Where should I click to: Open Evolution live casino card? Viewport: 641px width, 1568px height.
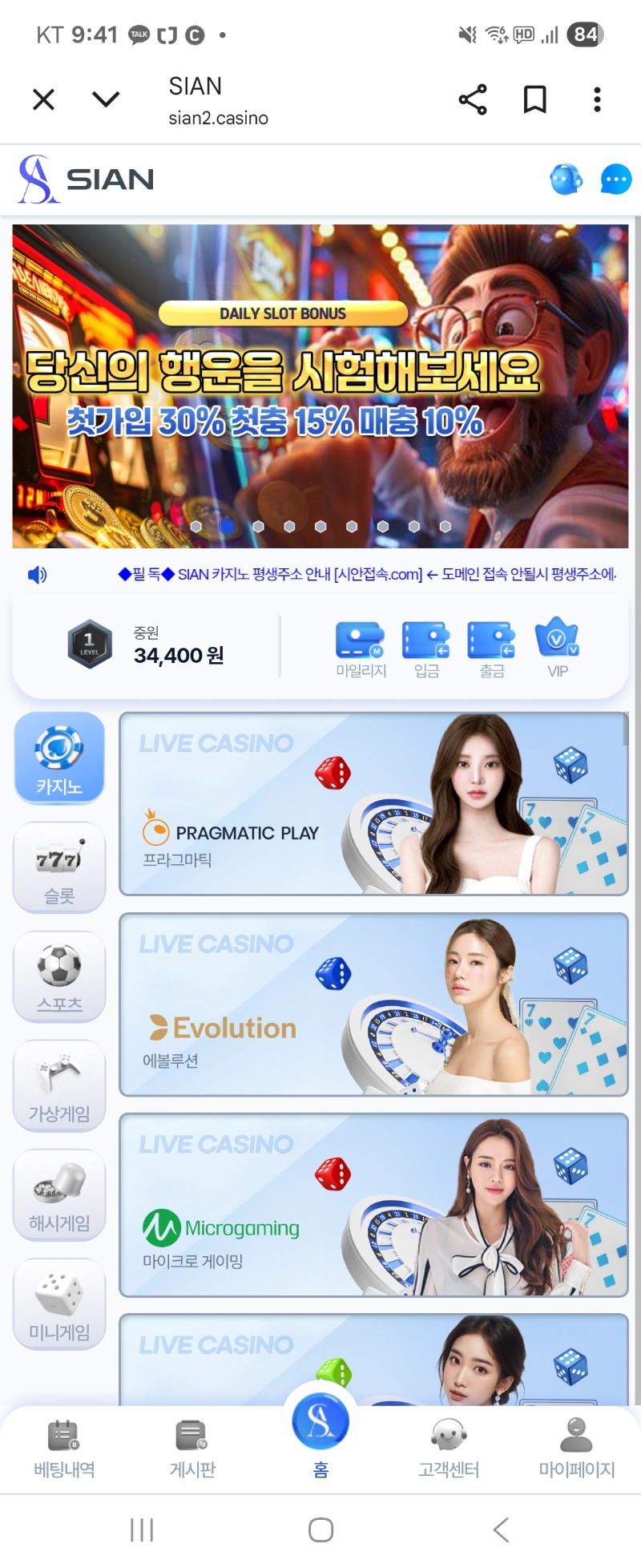(373, 1004)
